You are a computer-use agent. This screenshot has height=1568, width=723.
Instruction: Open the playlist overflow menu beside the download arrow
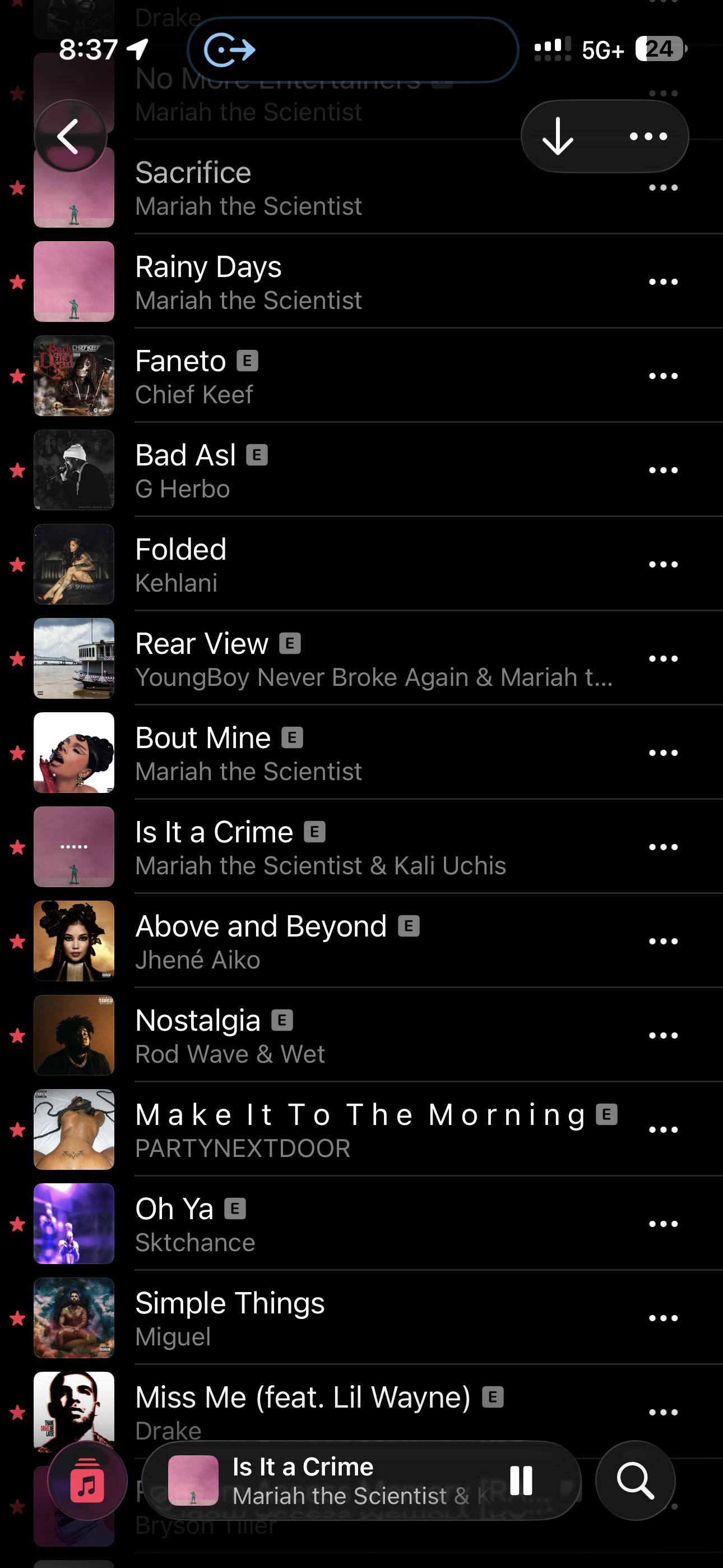648,136
